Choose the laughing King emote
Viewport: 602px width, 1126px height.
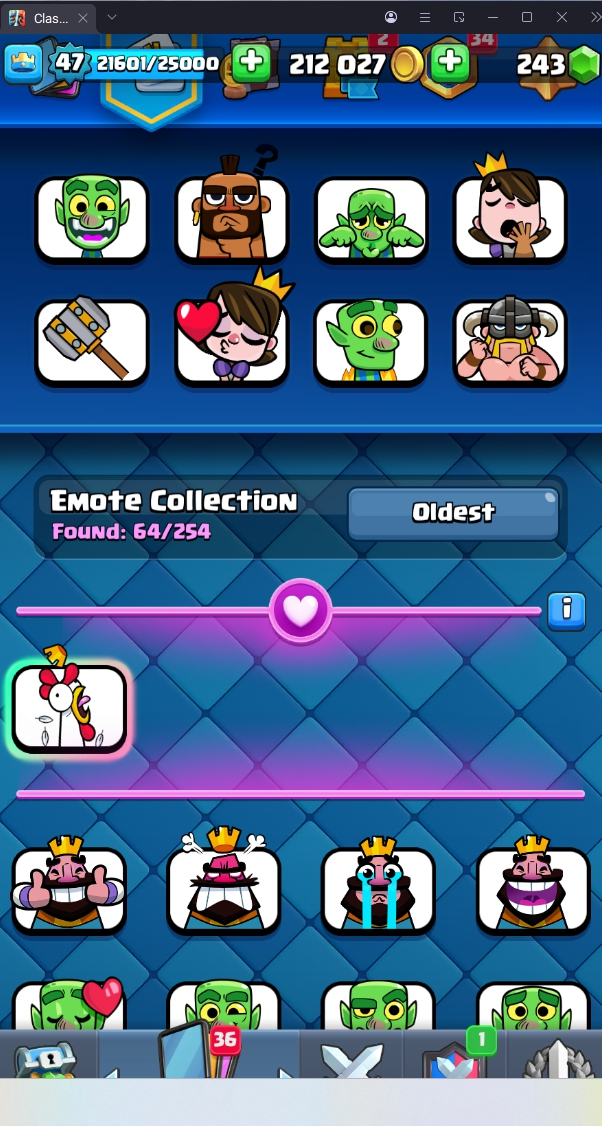pos(532,890)
